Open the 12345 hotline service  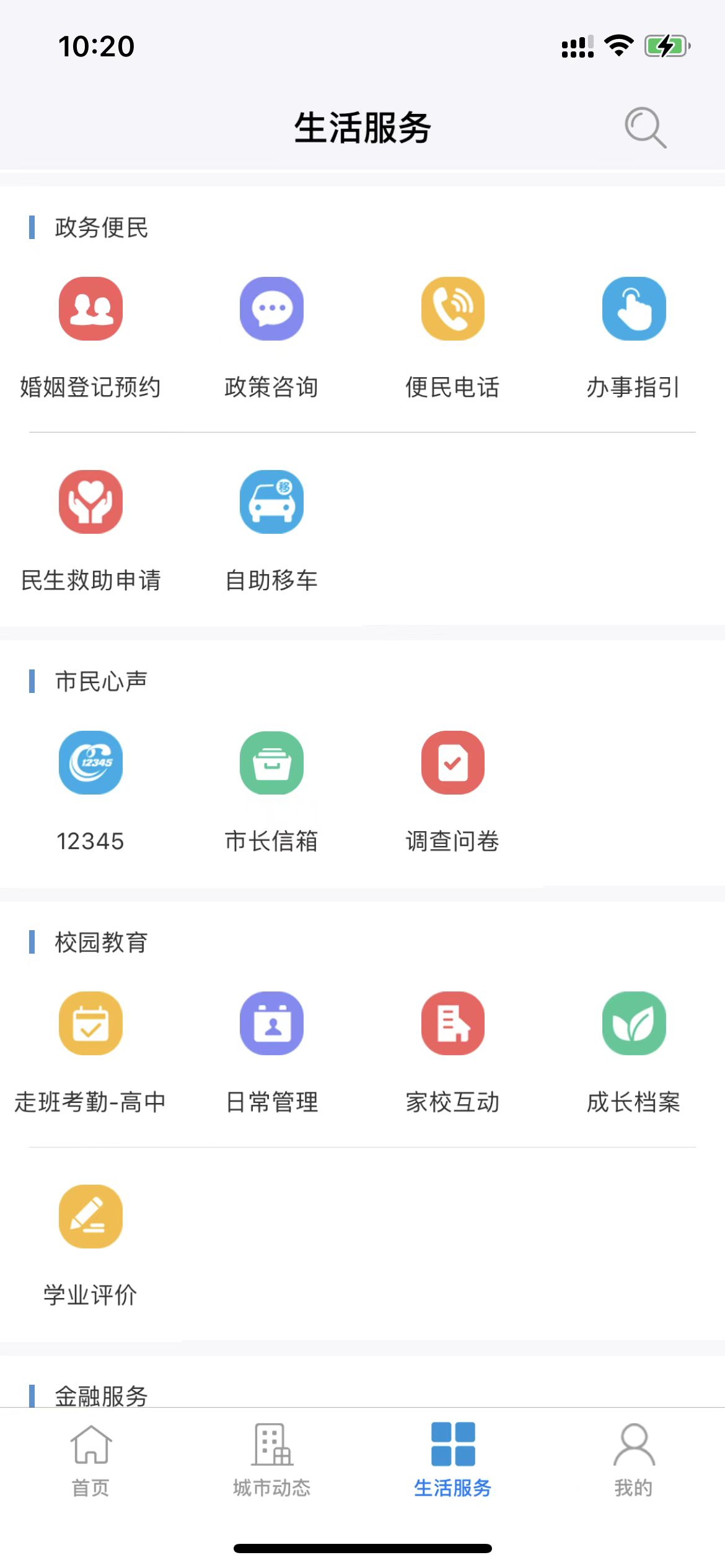click(91, 763)
